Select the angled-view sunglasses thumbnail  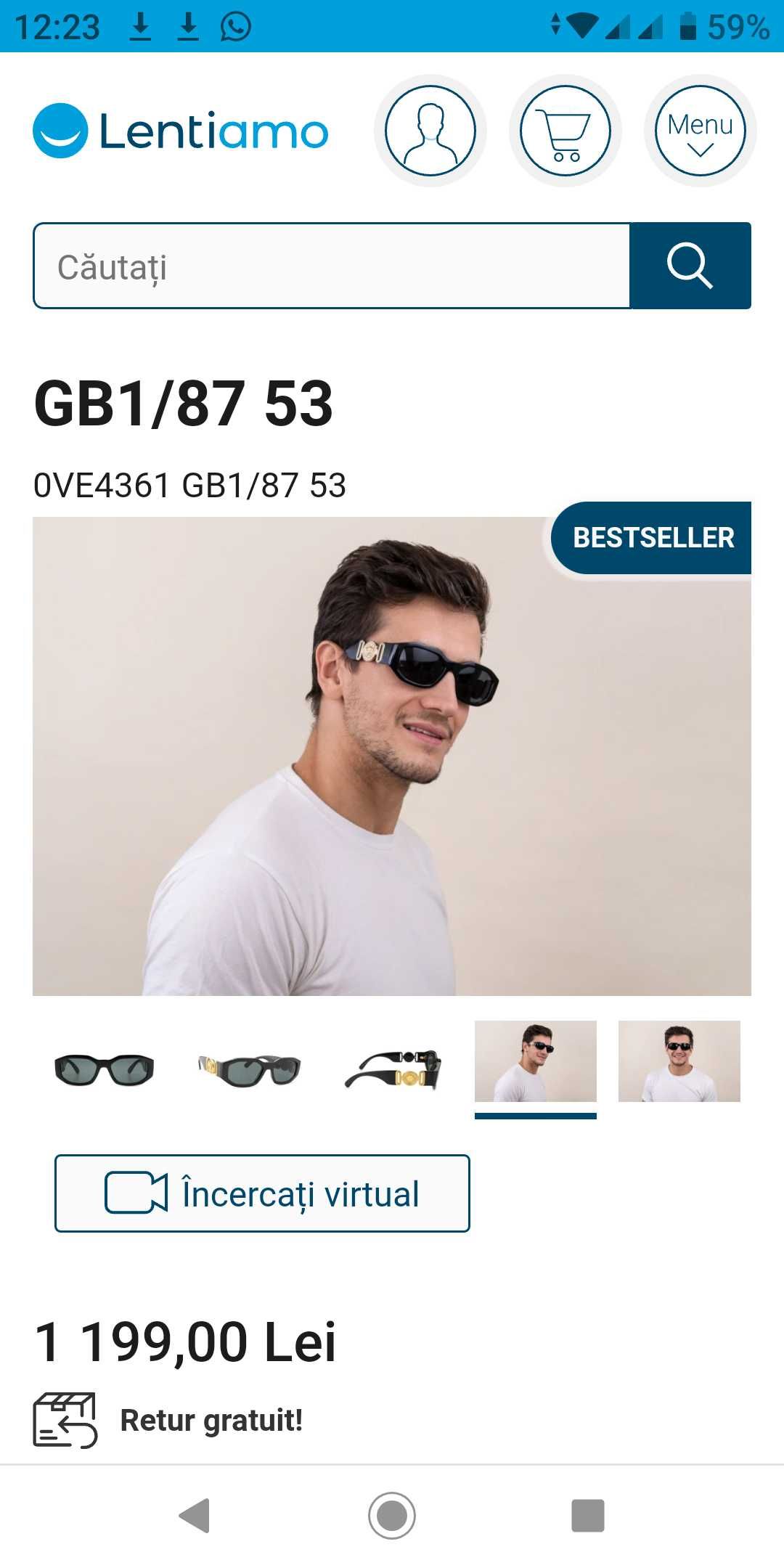249,1069
